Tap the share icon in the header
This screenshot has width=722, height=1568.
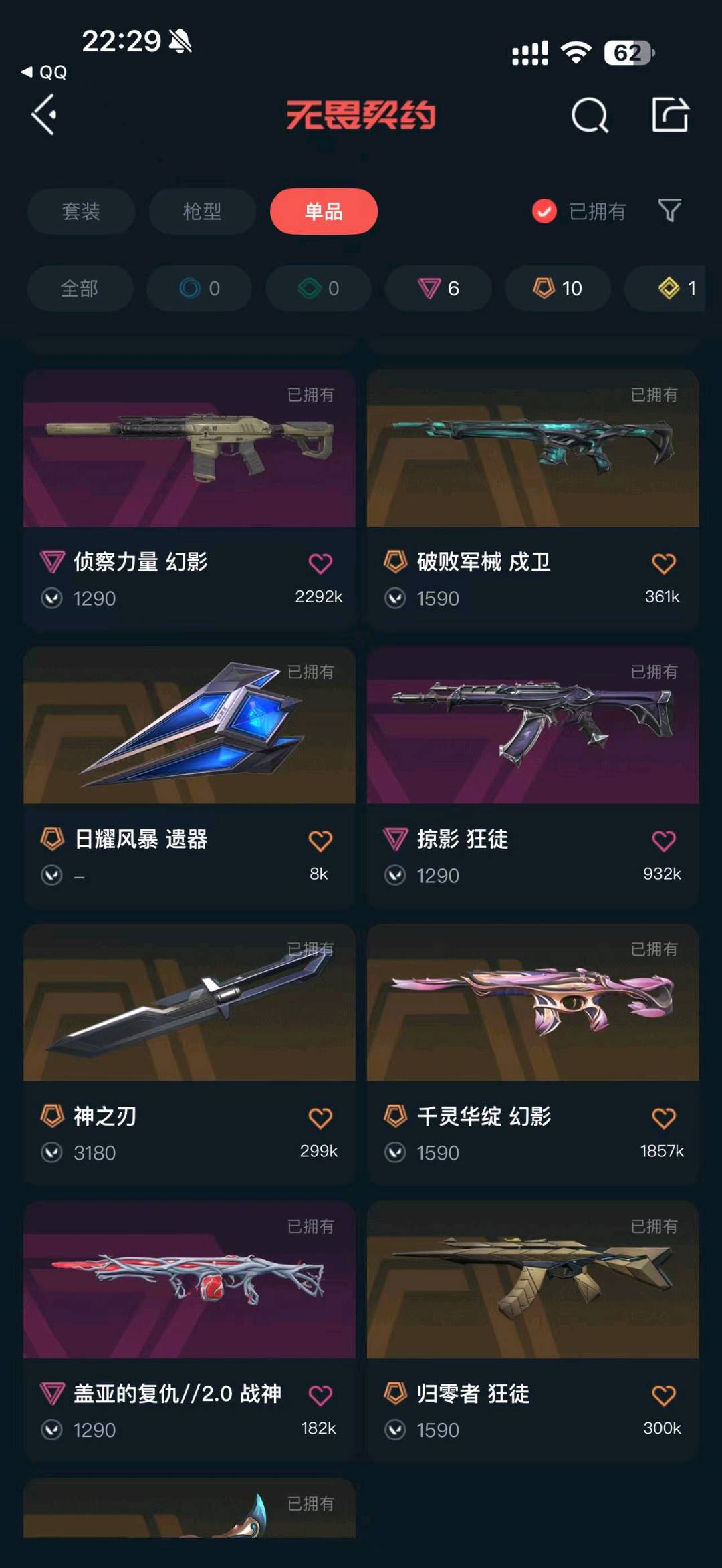coord(671,114)
